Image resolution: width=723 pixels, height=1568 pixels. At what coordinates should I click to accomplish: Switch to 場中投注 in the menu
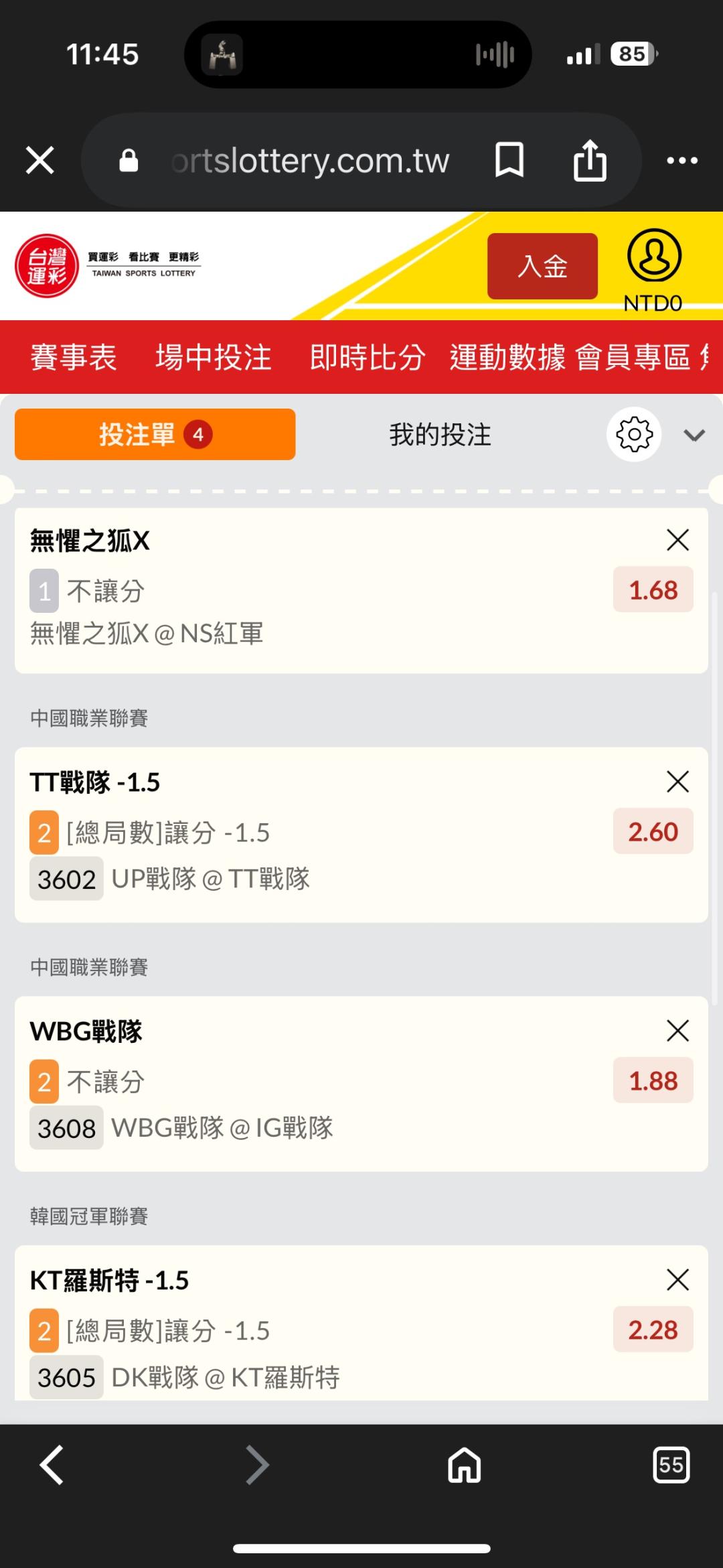(x=214, y=357)
